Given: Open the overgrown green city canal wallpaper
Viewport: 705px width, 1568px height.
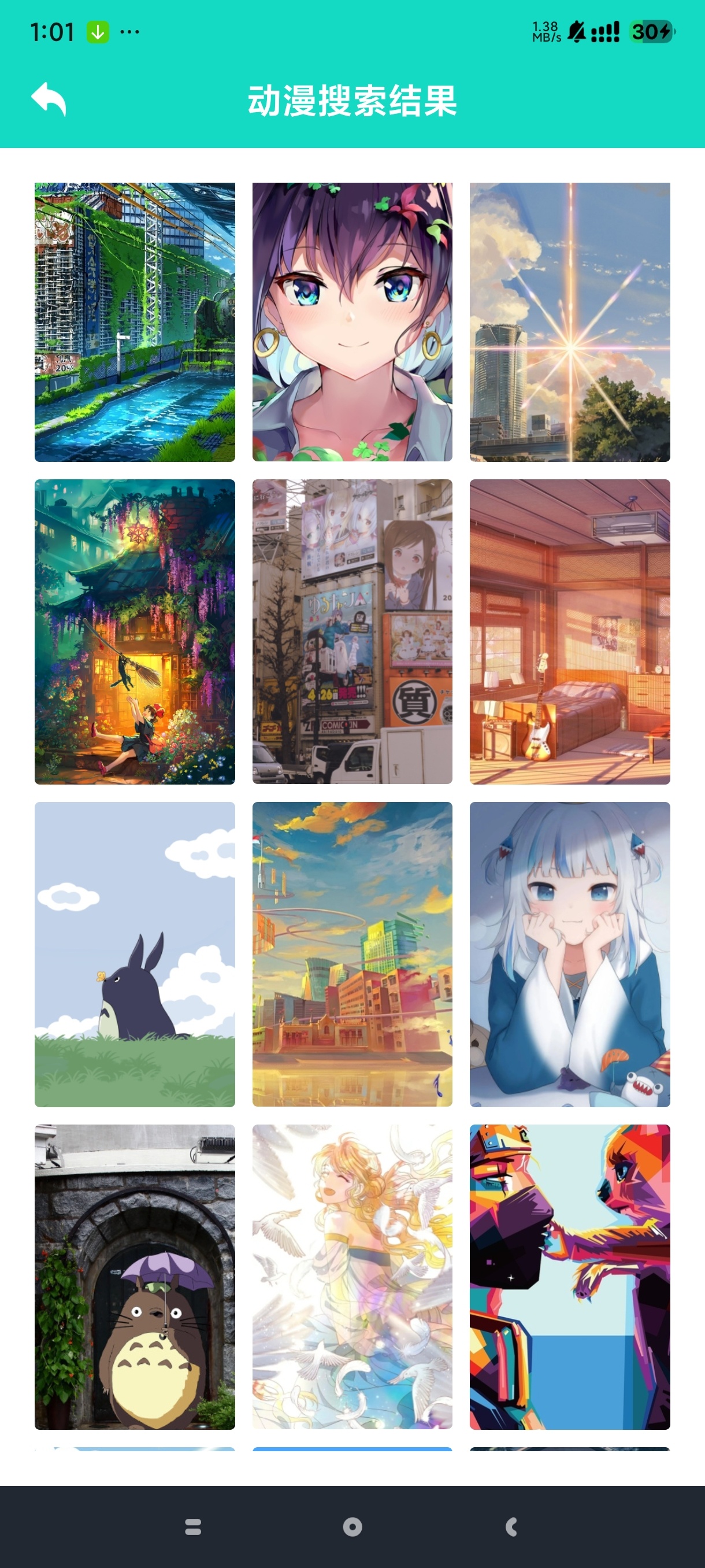Looking at the screenshot, I should coord(135,322).
